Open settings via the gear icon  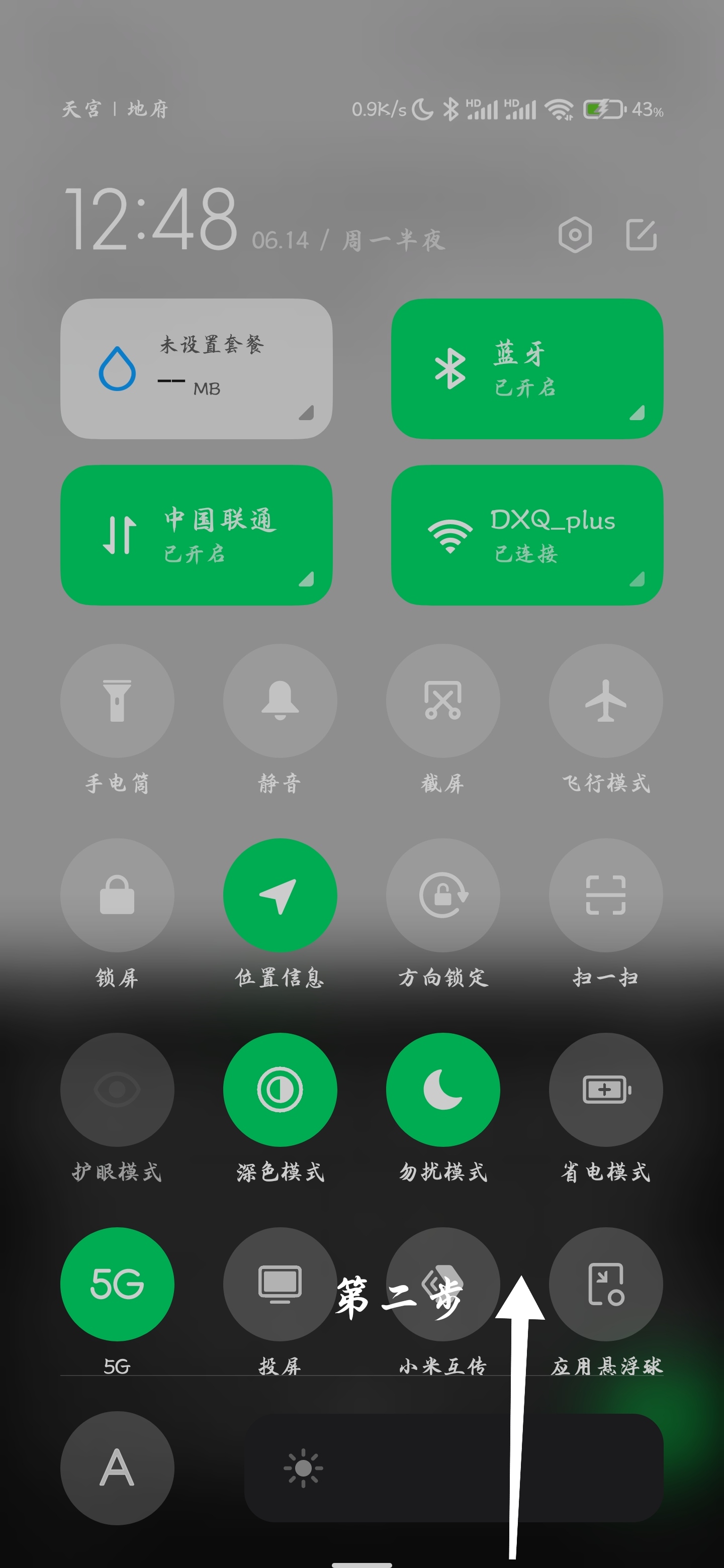tap(575, 235)
